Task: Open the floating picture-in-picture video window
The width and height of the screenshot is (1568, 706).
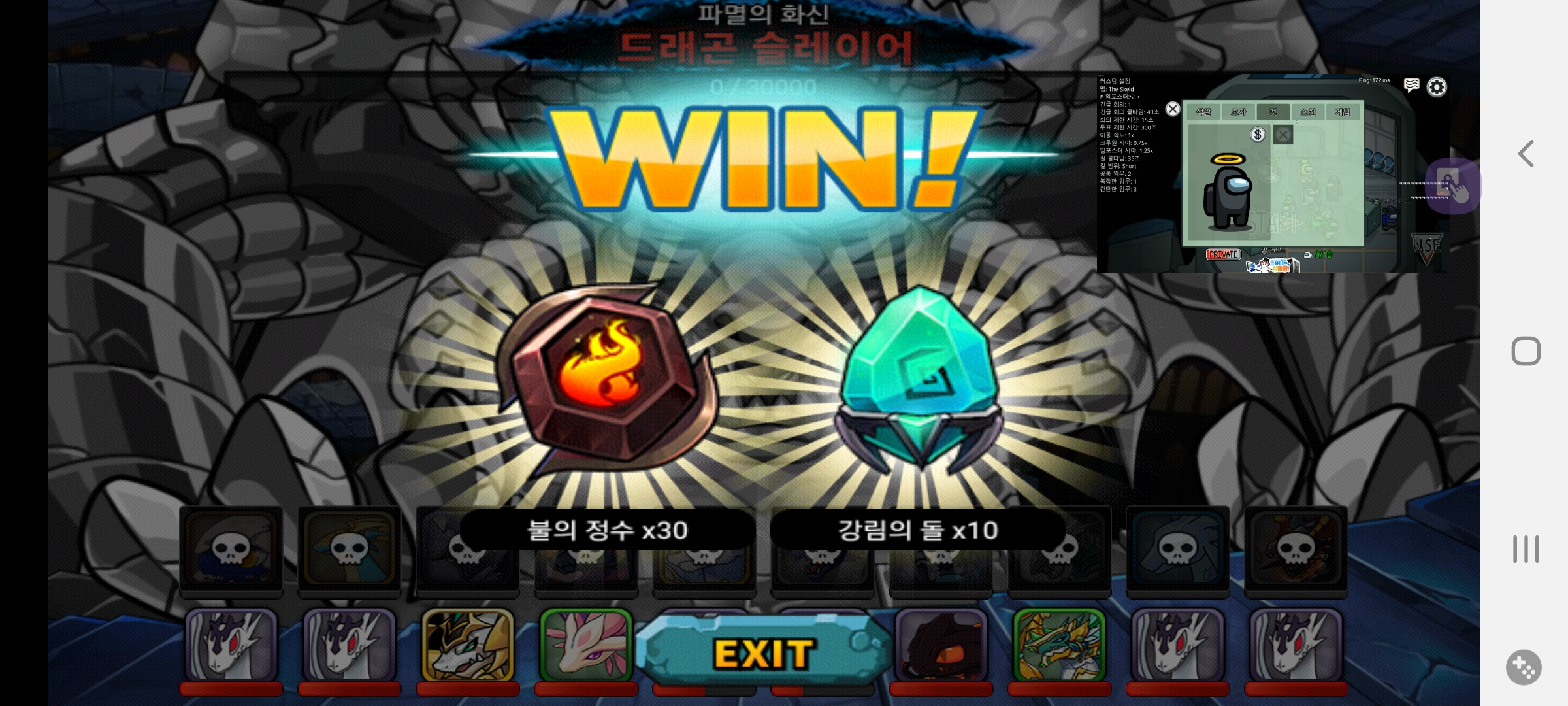Action: coord(1273,173)
